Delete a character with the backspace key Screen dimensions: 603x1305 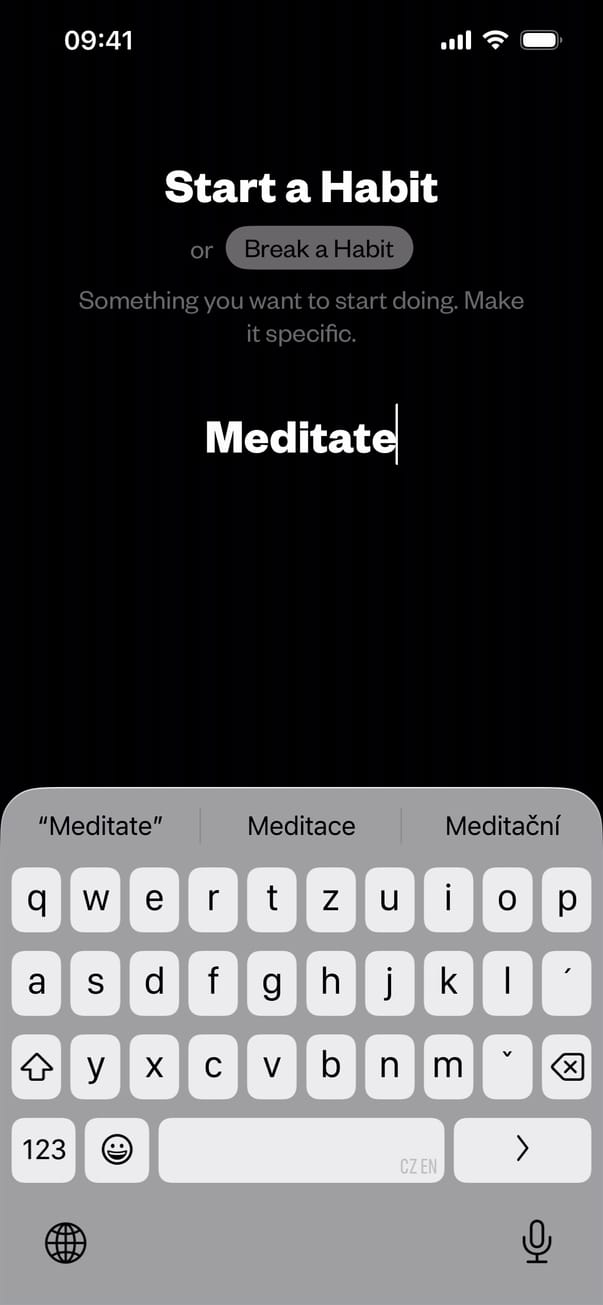coord(566,1068)
